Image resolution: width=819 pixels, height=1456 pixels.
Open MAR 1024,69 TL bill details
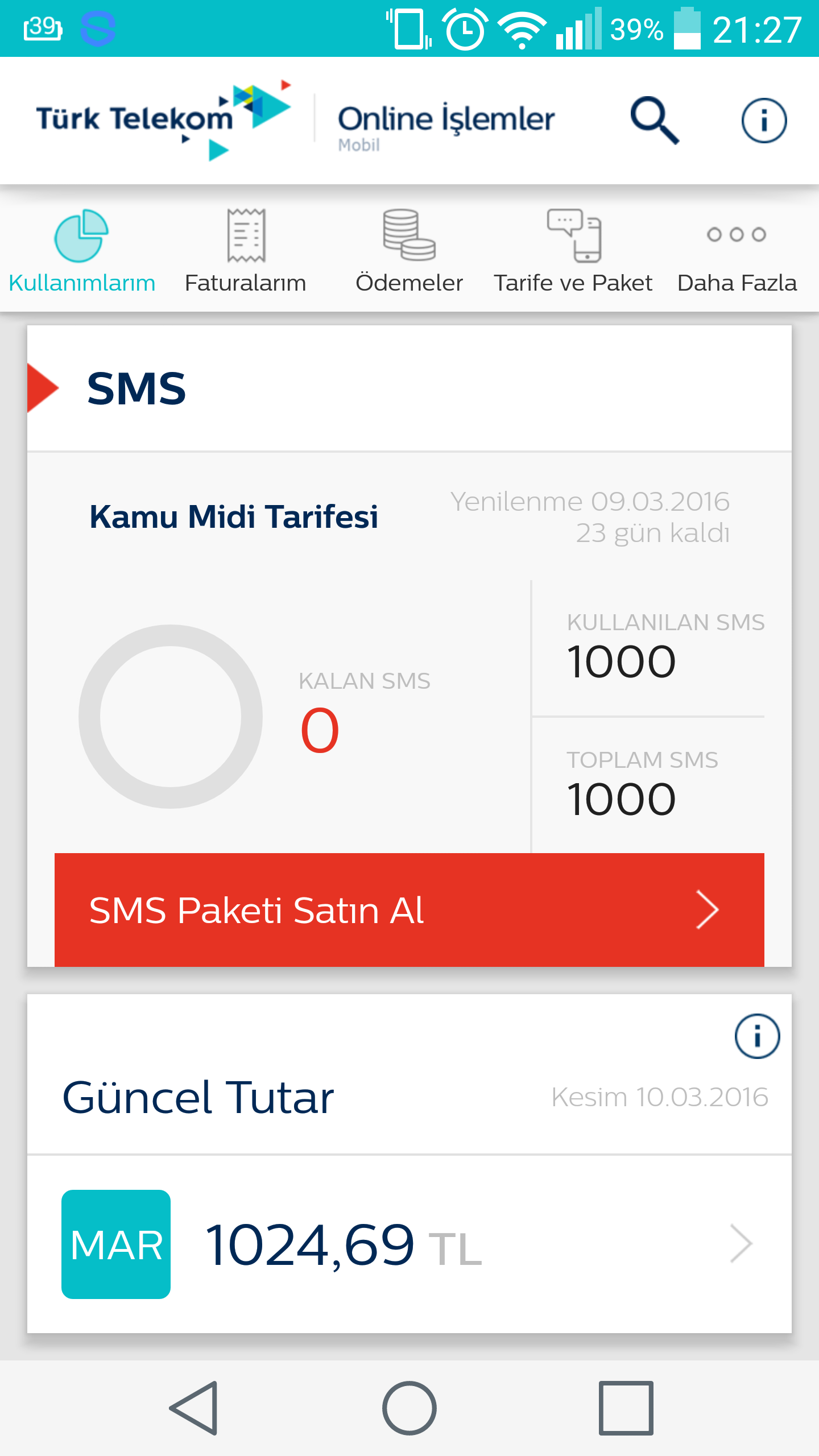click(x=409, y=1244)
